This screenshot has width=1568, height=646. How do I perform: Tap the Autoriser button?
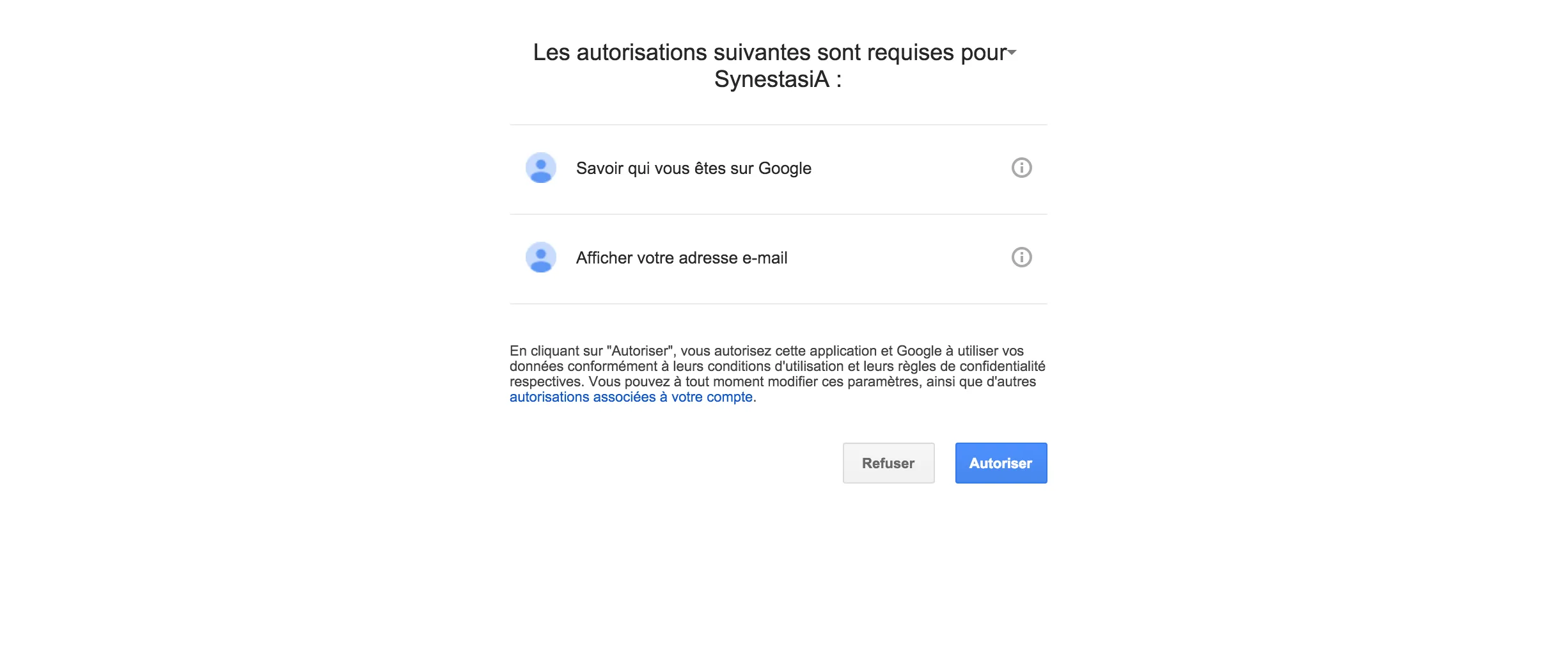pyautogui.click(x=1001, y=463)
